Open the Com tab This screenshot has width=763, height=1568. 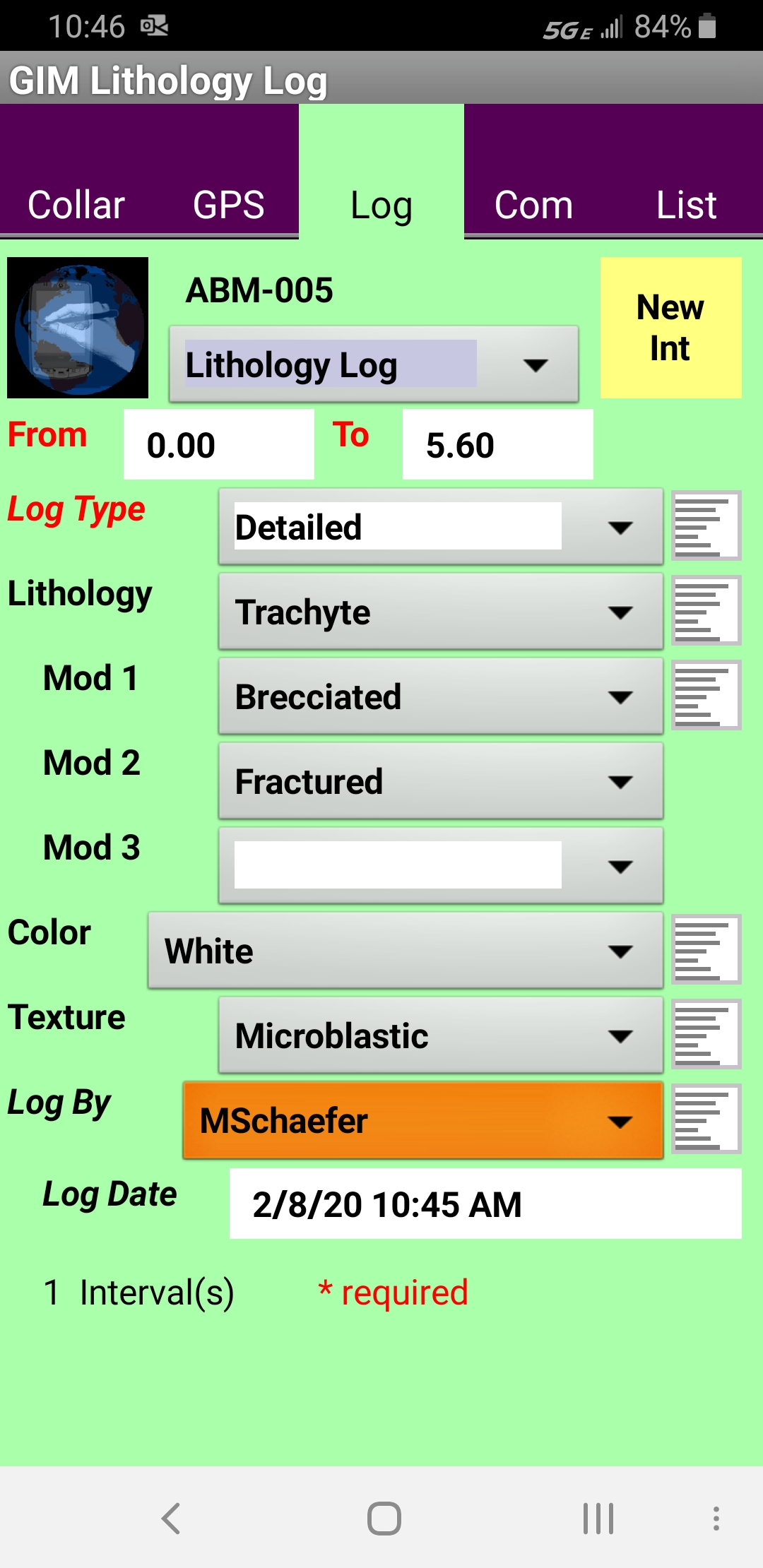(533, 205)
